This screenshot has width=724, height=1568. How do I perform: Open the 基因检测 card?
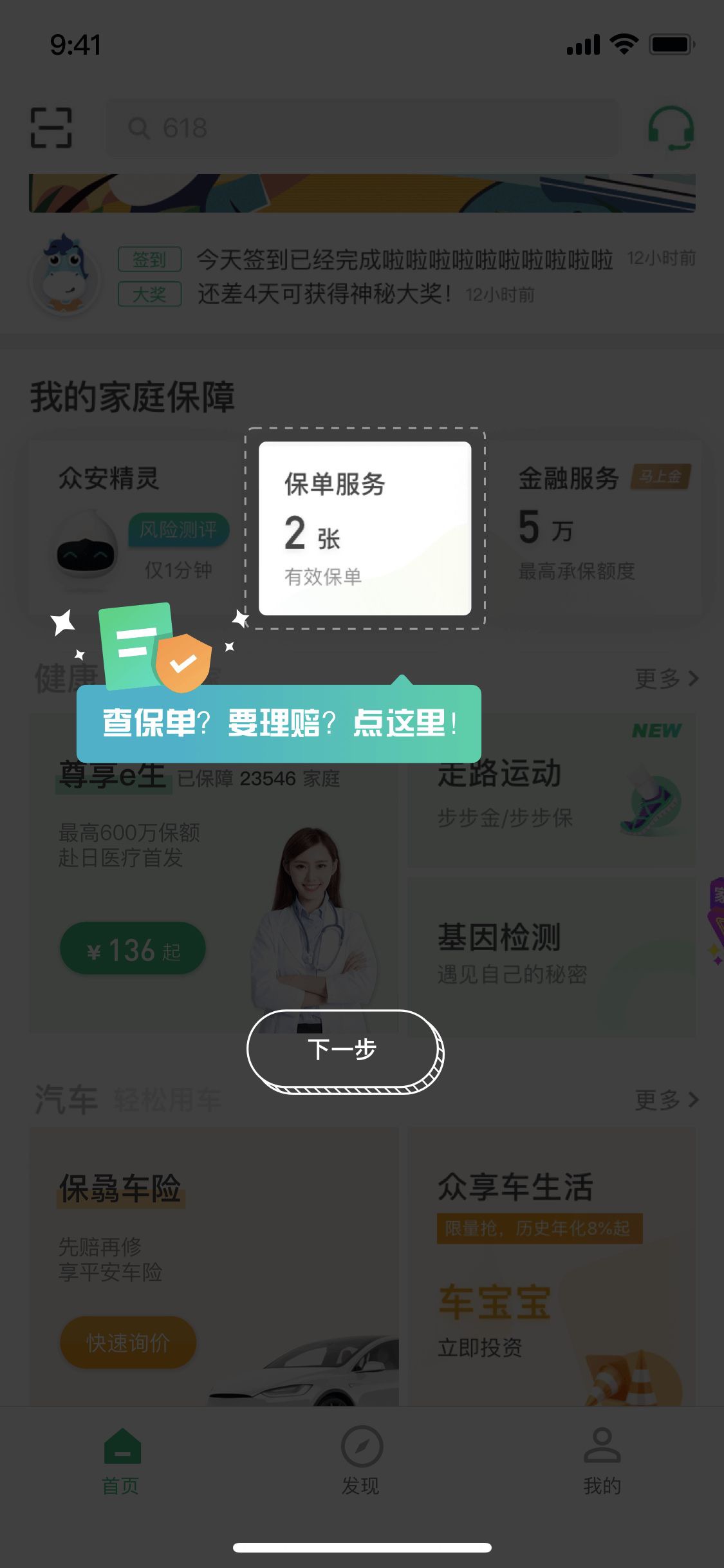point(552,957)
